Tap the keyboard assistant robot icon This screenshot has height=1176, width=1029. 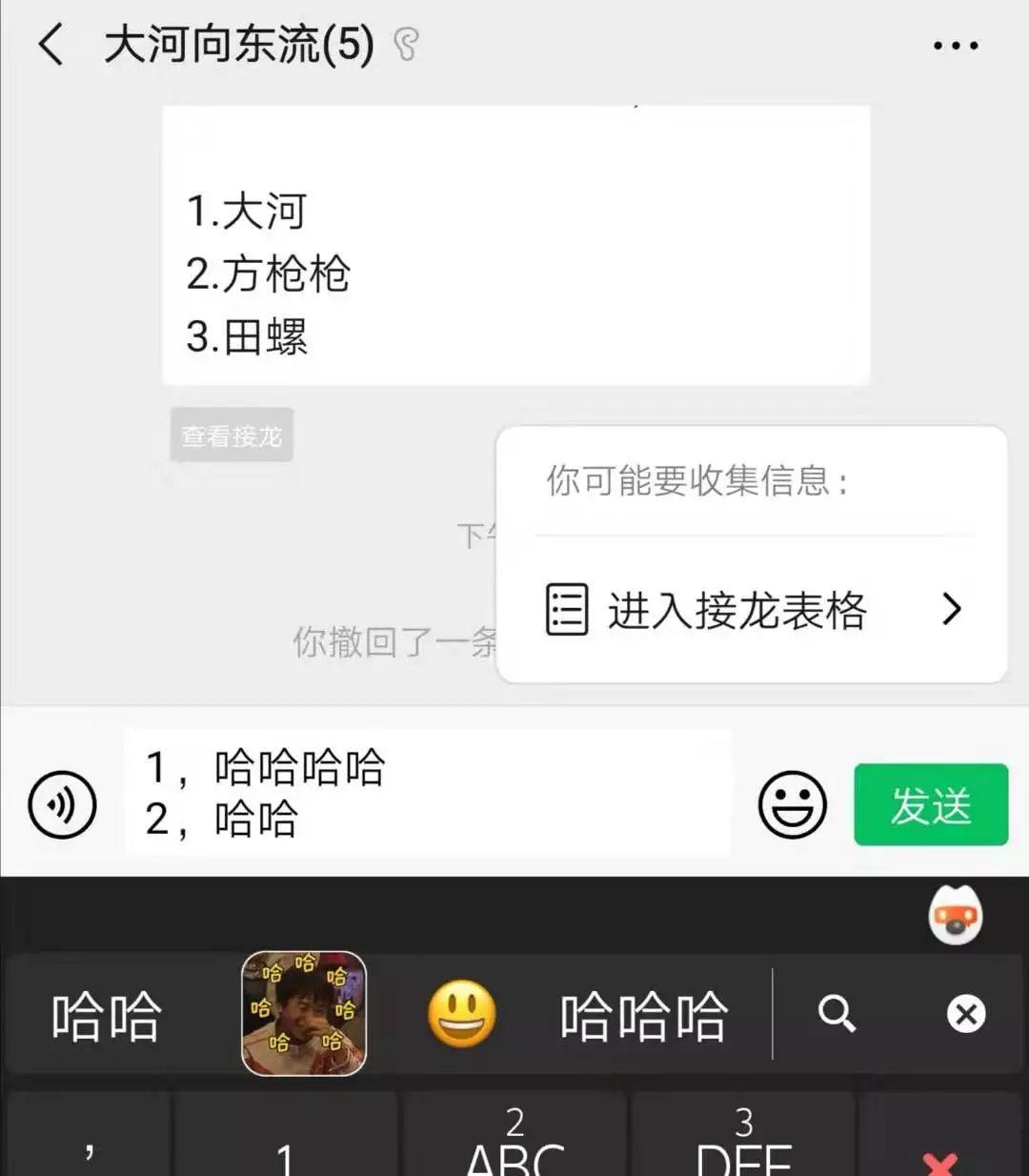(956, 917)
